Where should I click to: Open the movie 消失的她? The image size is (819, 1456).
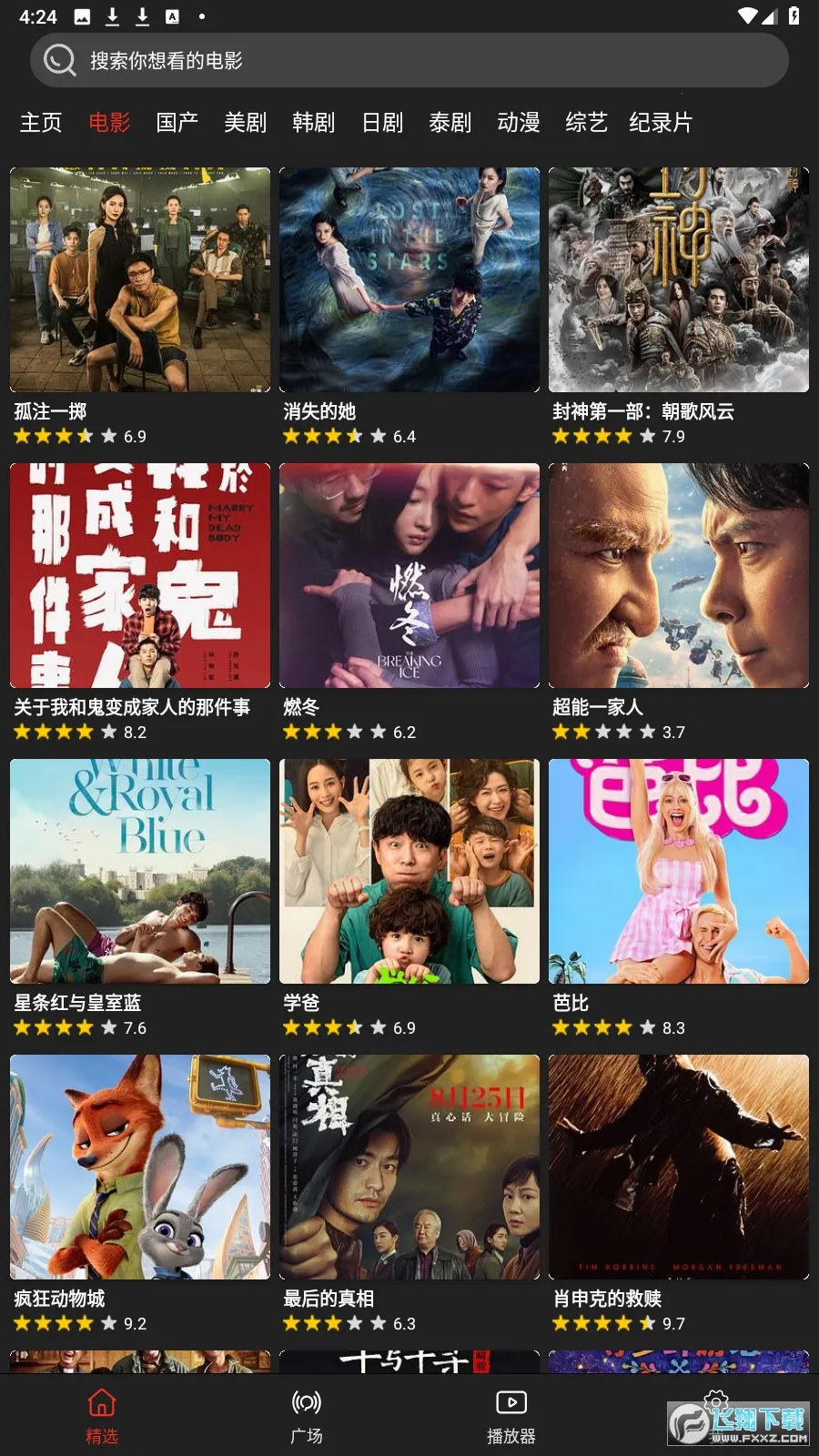(x=409, y=280)
